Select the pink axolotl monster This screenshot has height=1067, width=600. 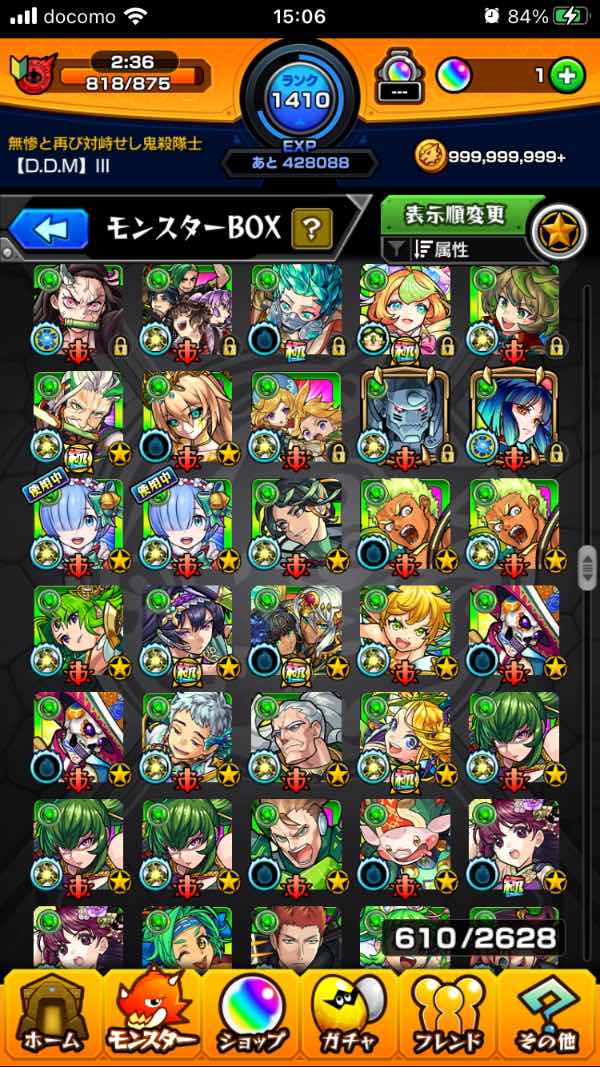tap(405, 843)
